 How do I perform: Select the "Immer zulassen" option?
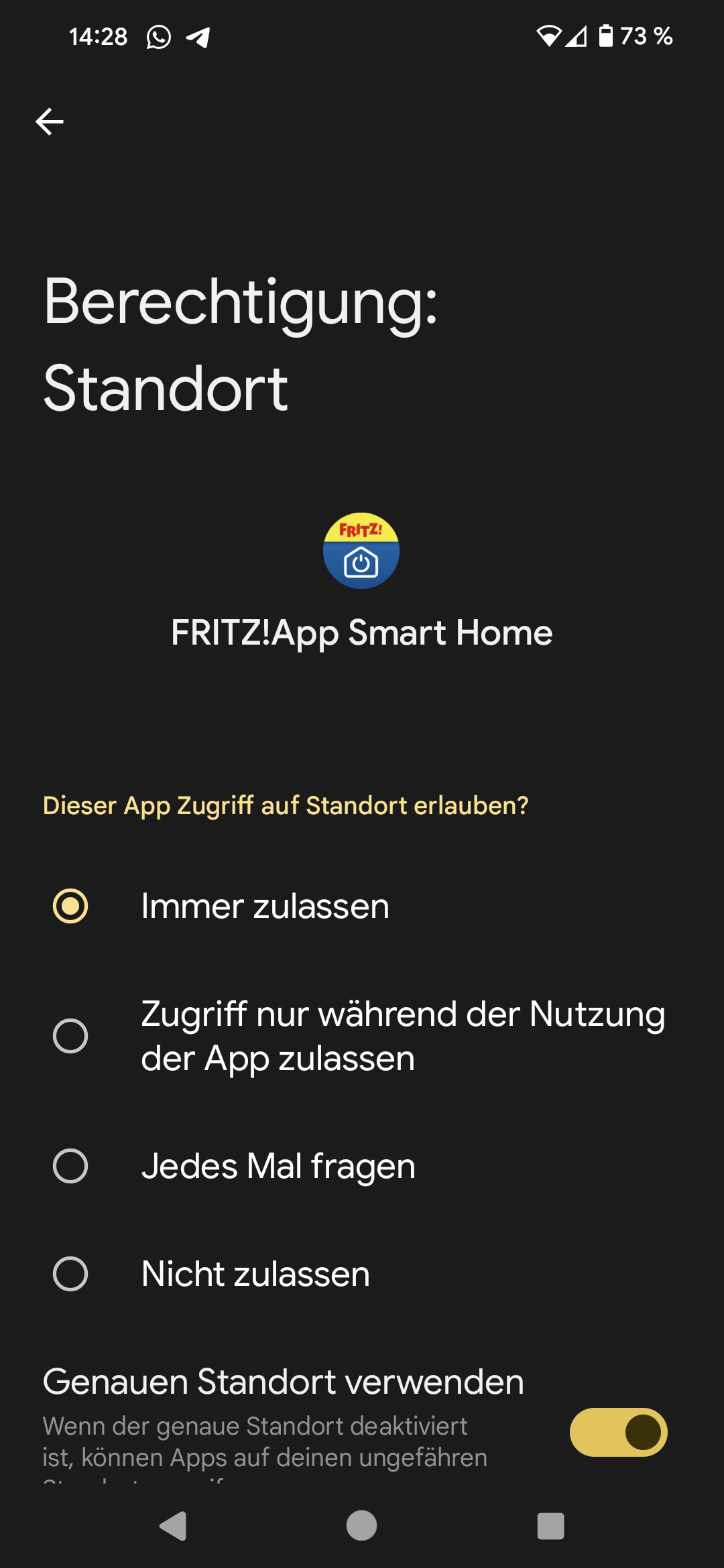[362, 906]
